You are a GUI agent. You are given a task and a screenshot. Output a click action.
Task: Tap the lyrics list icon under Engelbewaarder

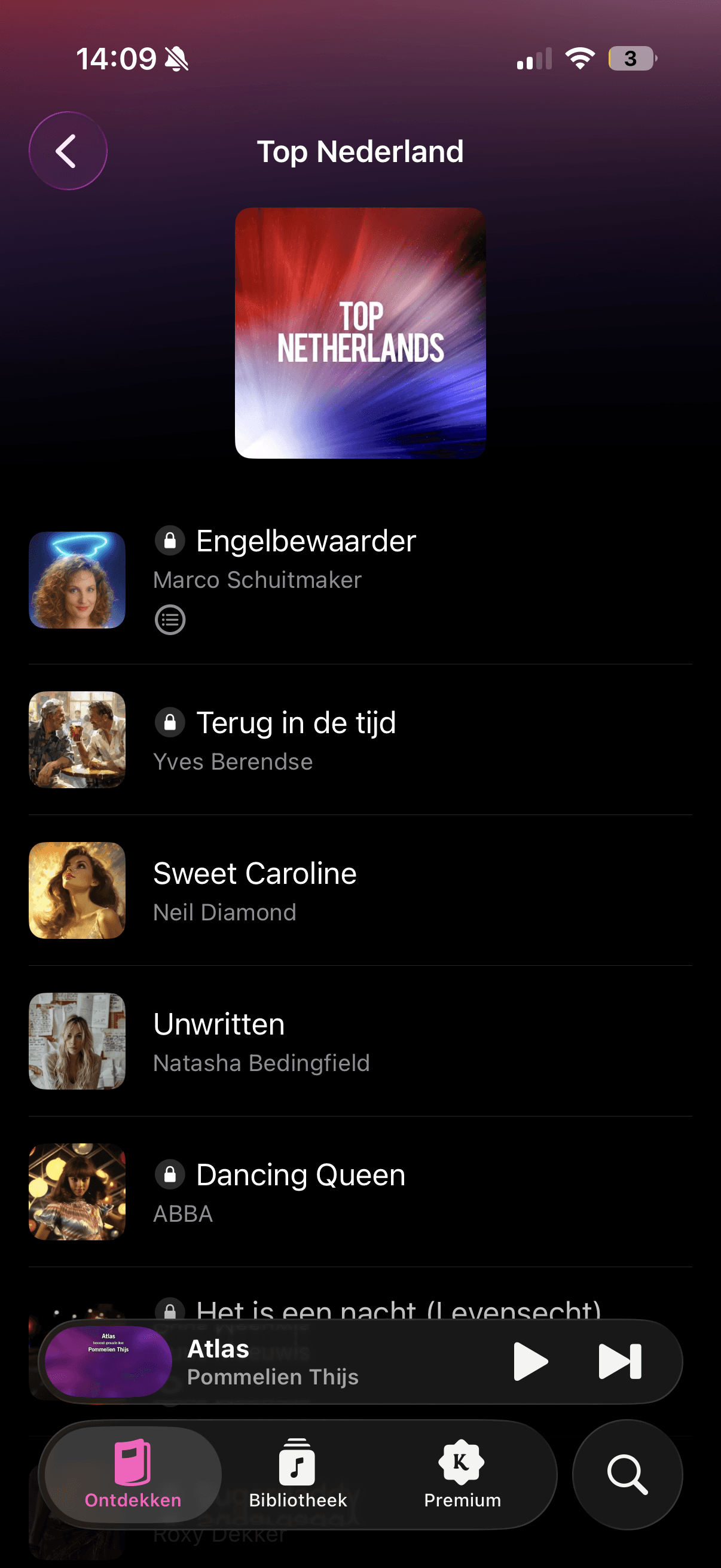click(x=170, y=620)
